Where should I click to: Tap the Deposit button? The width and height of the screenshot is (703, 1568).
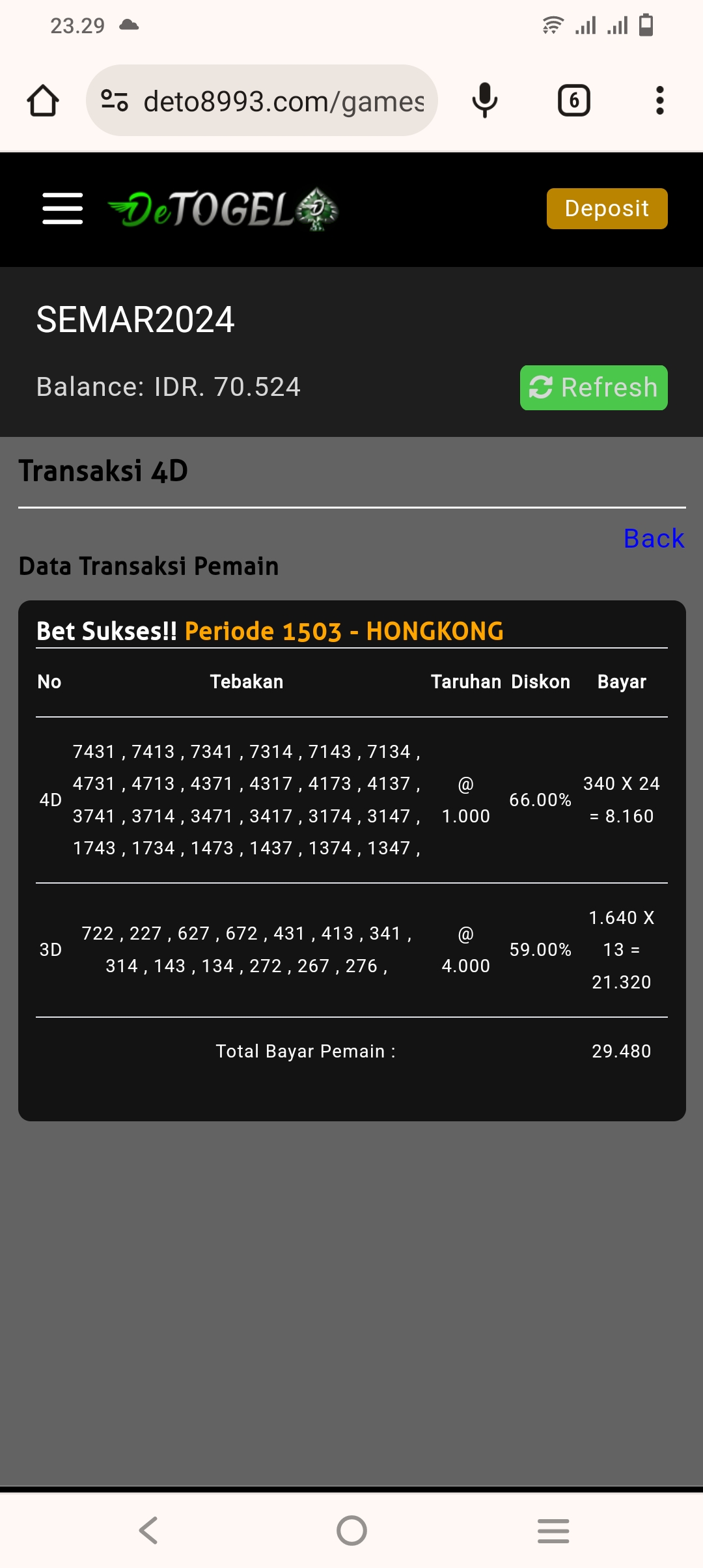607,208
